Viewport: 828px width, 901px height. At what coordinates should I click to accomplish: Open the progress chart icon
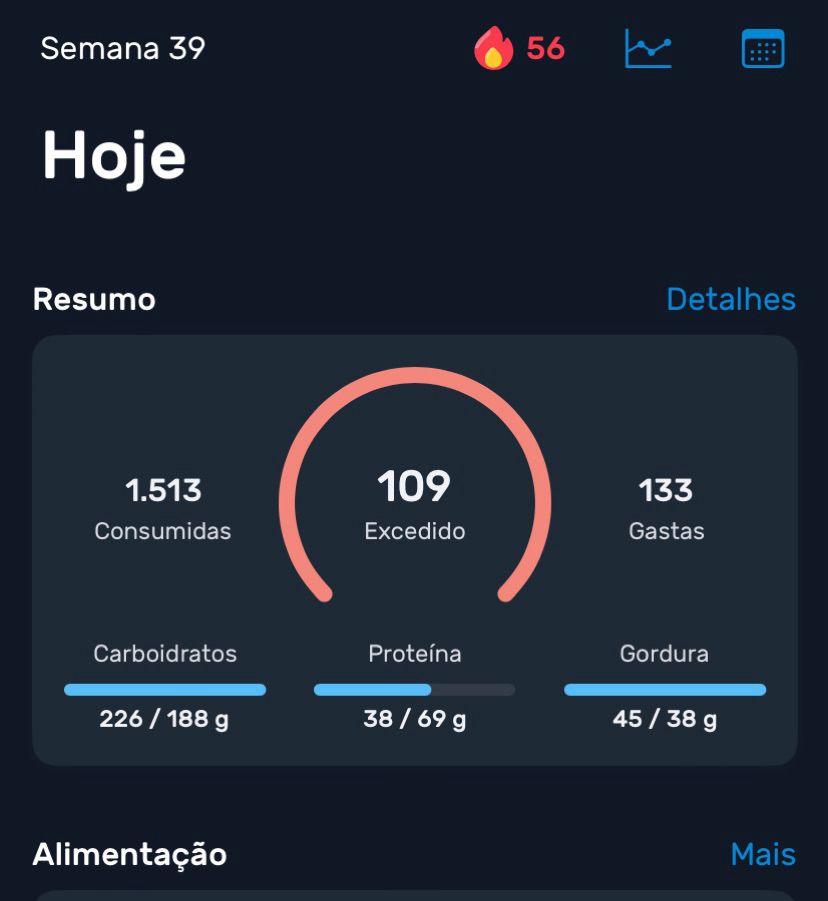pos(648,48)
